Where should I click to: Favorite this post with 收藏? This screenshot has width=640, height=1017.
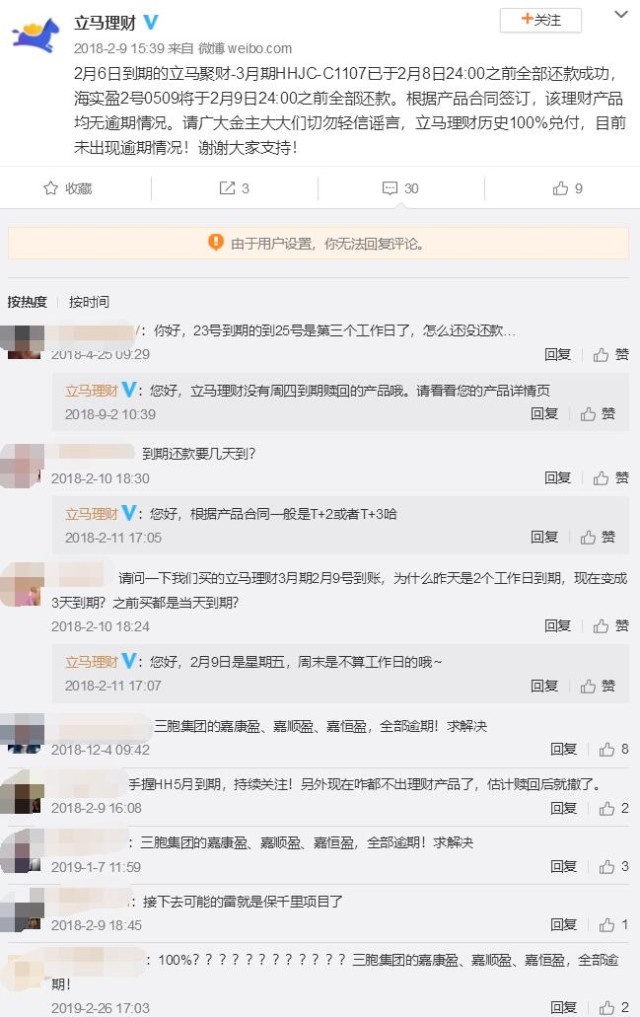tap(67, 188)
